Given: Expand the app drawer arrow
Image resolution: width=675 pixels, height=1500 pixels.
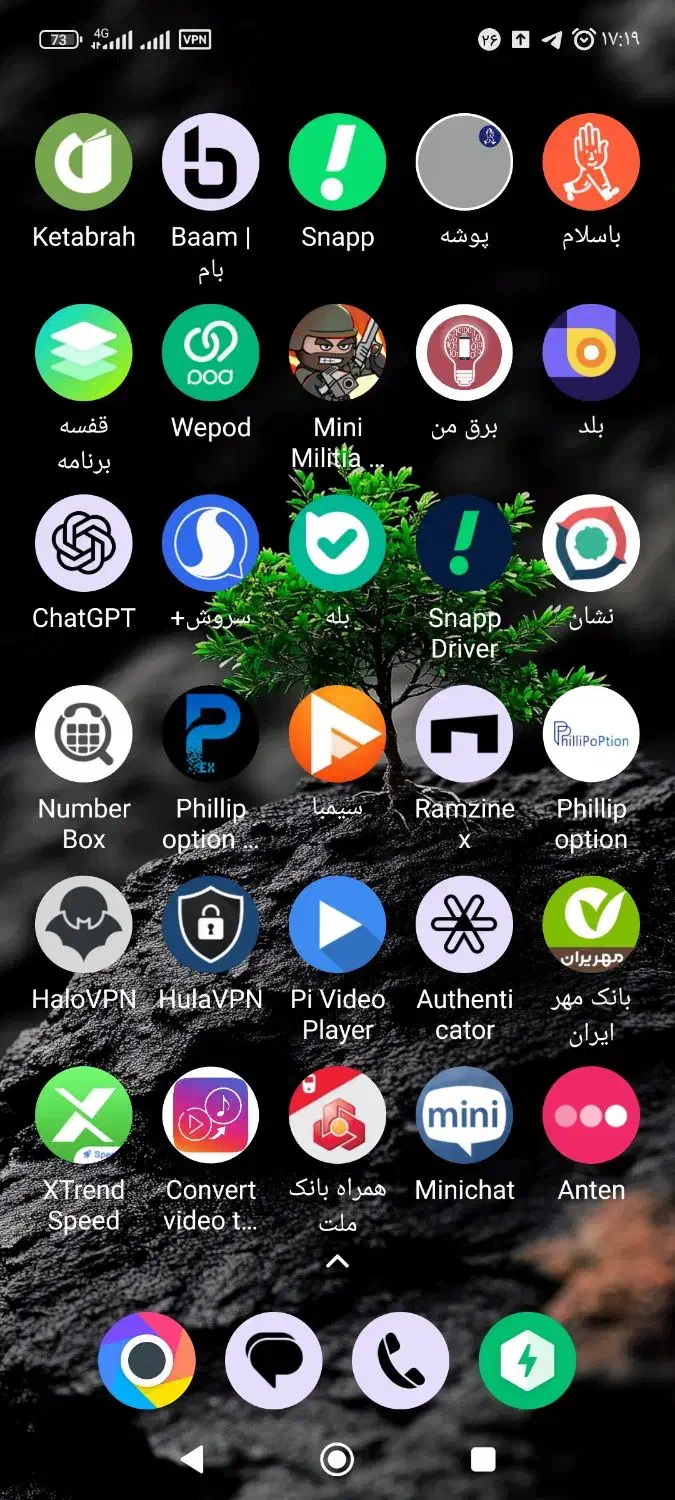Looking at the screenshot, I should (x=338, y=1262).
